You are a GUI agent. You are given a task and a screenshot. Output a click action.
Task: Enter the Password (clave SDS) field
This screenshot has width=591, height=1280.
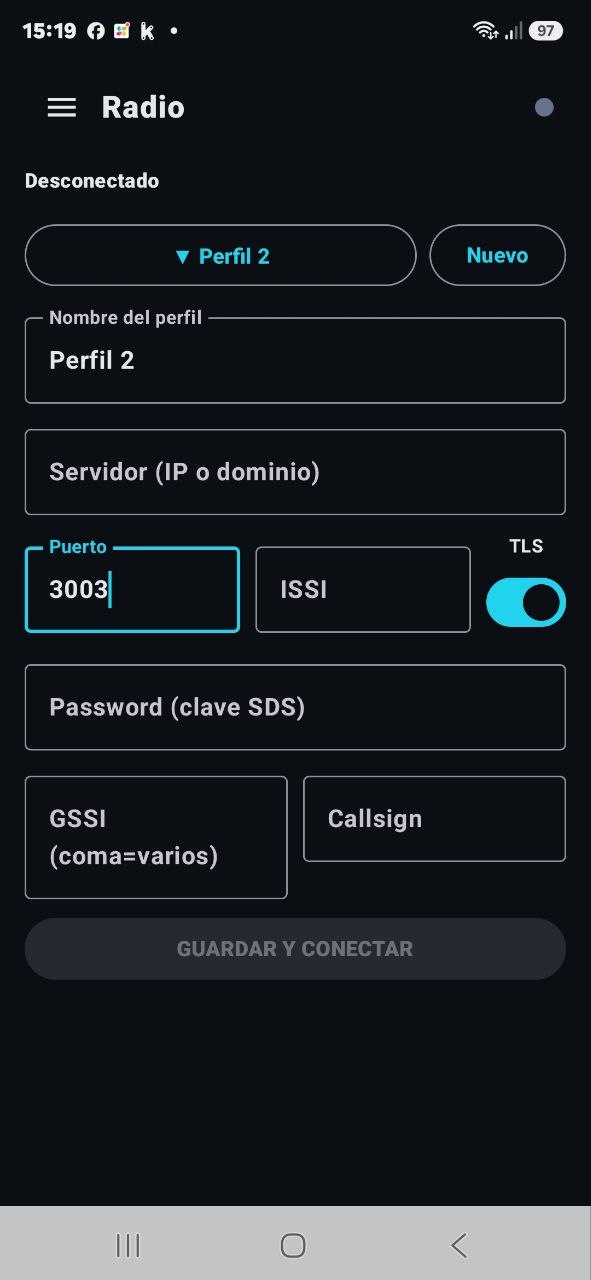point(295,707)
